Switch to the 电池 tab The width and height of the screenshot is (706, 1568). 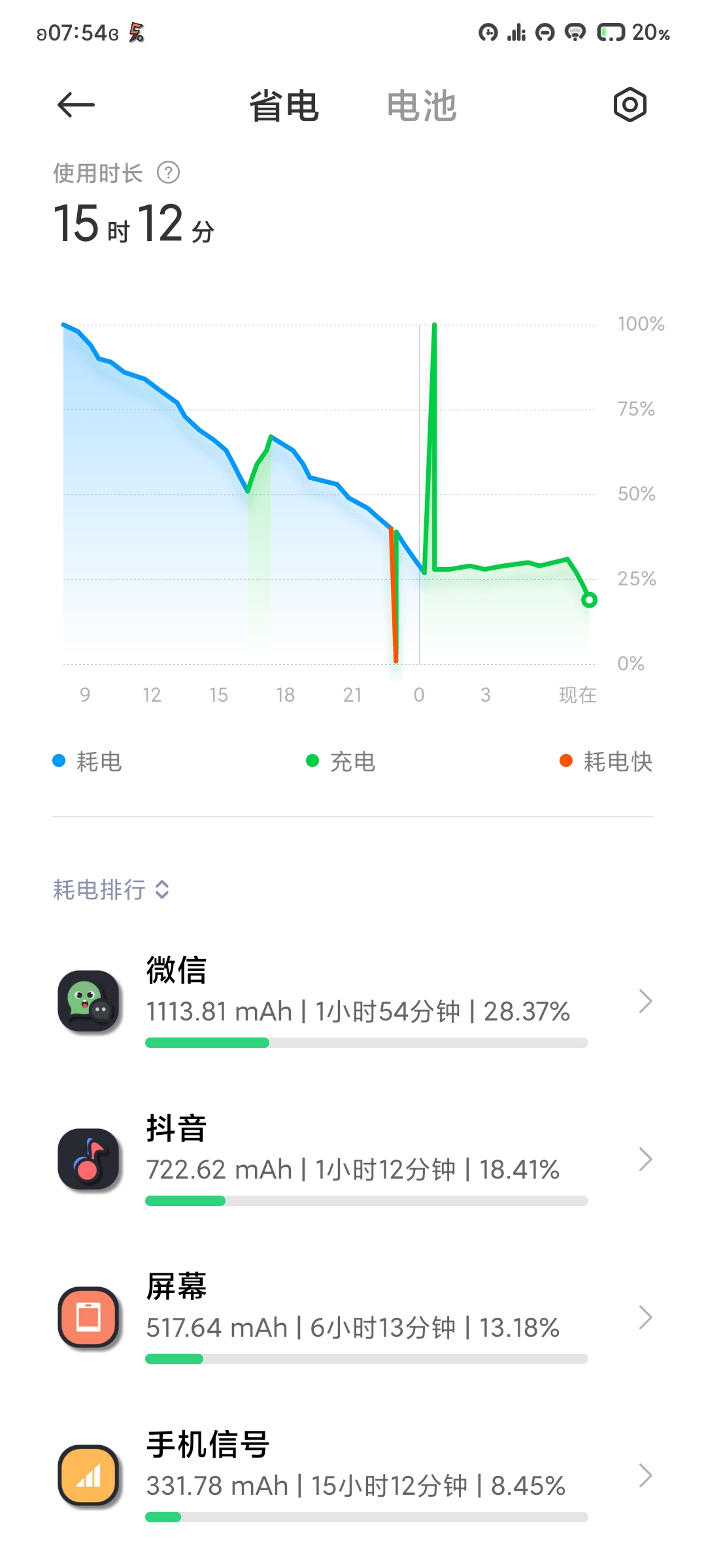click(421, 106)
